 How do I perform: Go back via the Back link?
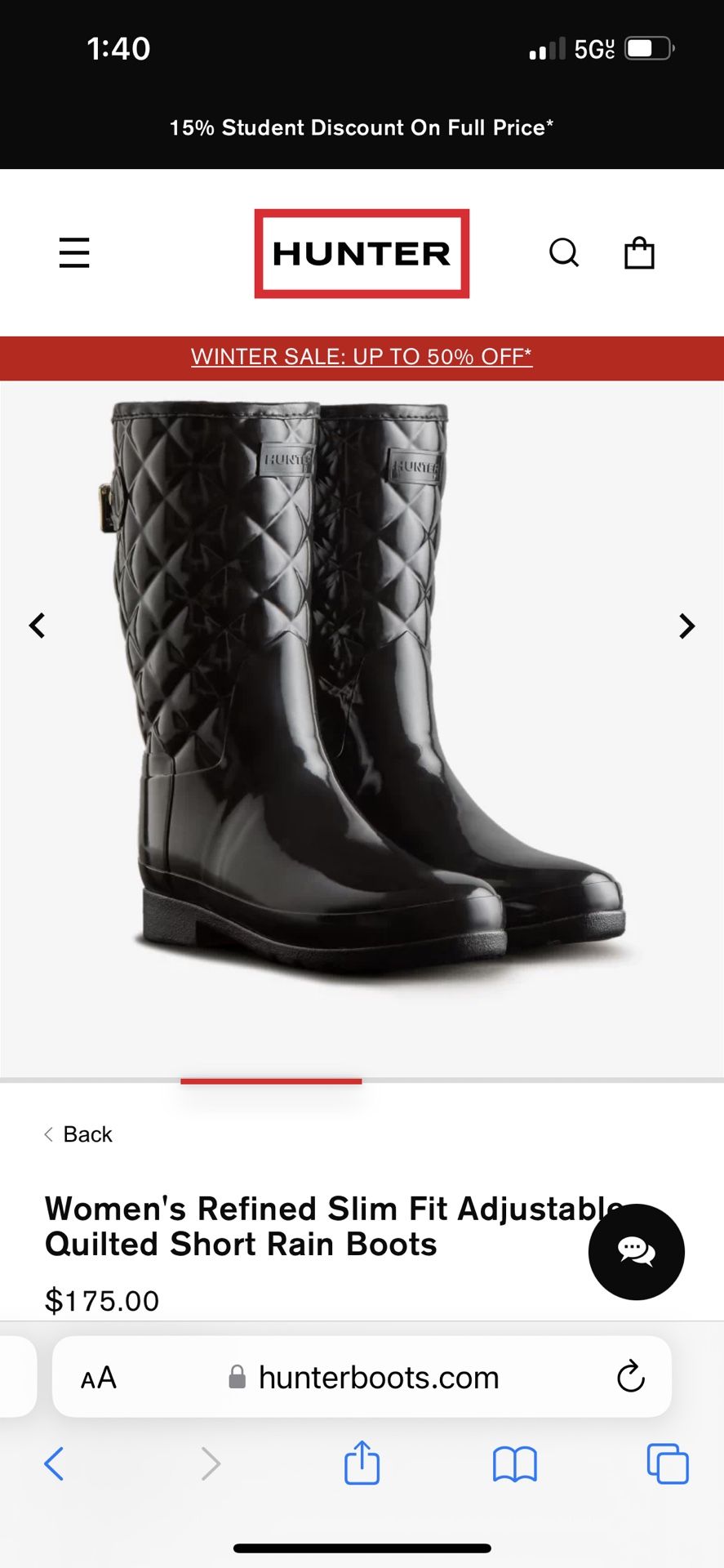(78, 1134)
